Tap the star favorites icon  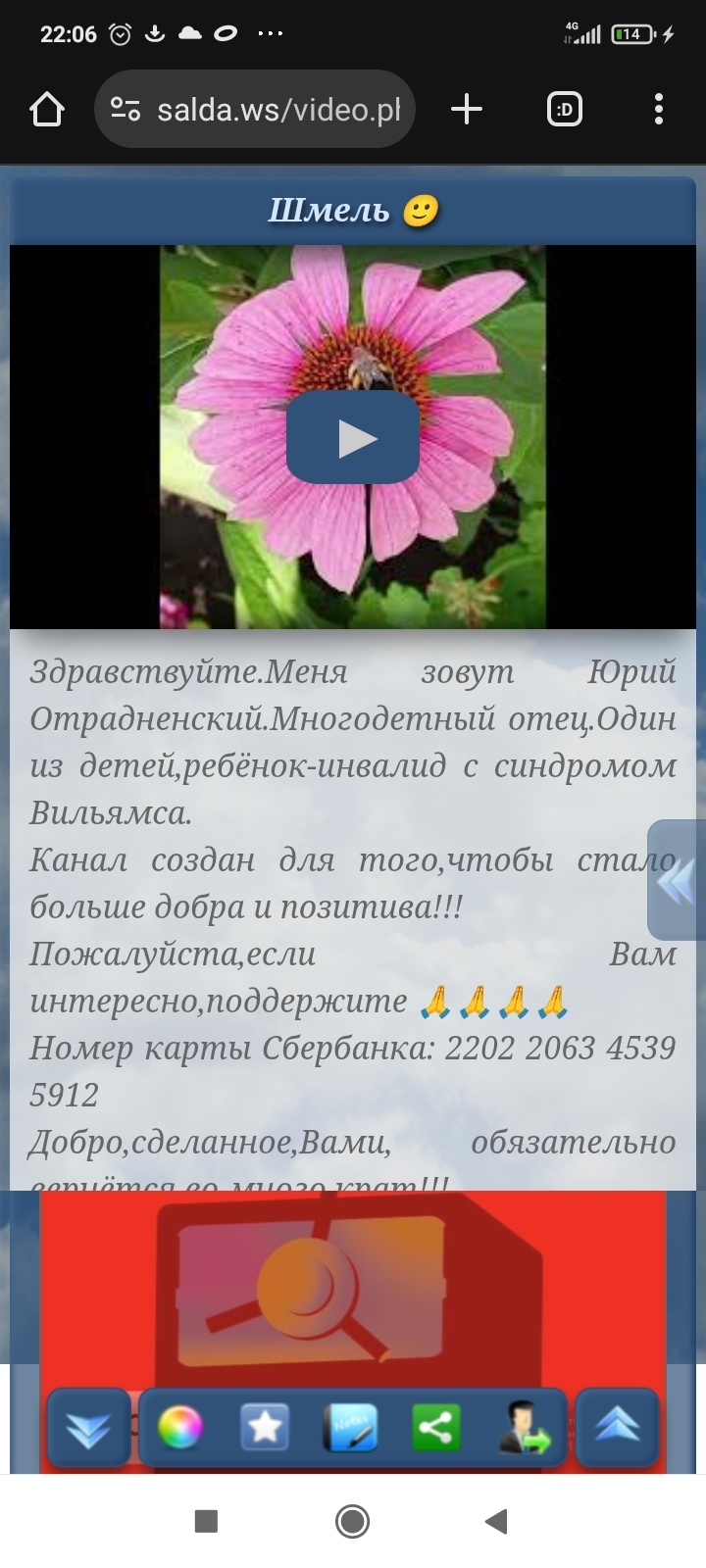265,1427
